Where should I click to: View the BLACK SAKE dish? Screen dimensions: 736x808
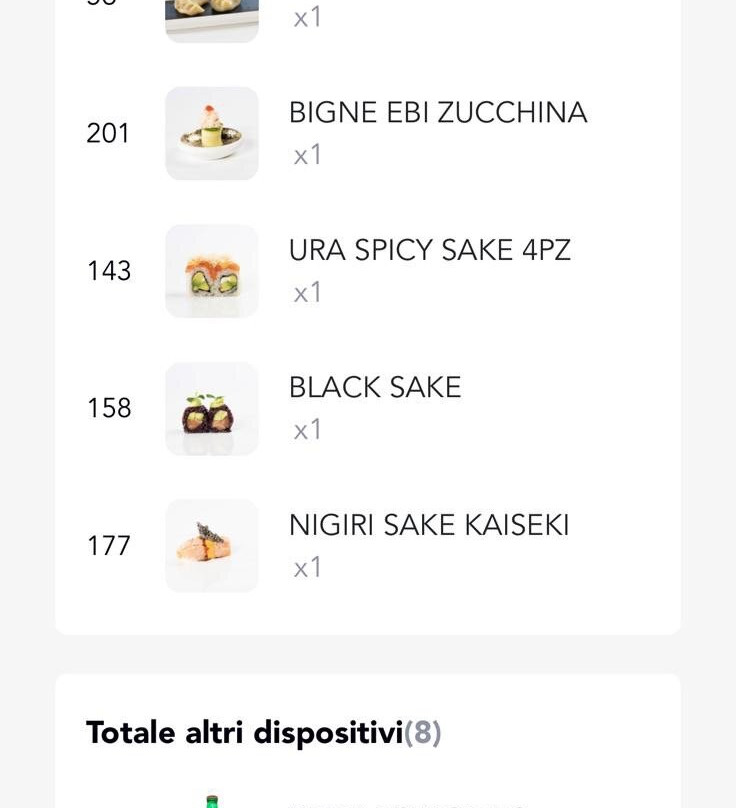375,388
